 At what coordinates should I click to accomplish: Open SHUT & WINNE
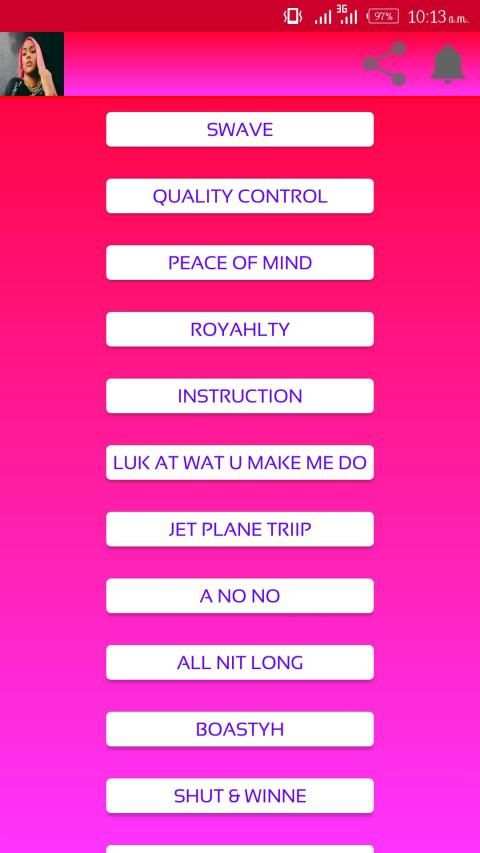(x=240, y=796)
